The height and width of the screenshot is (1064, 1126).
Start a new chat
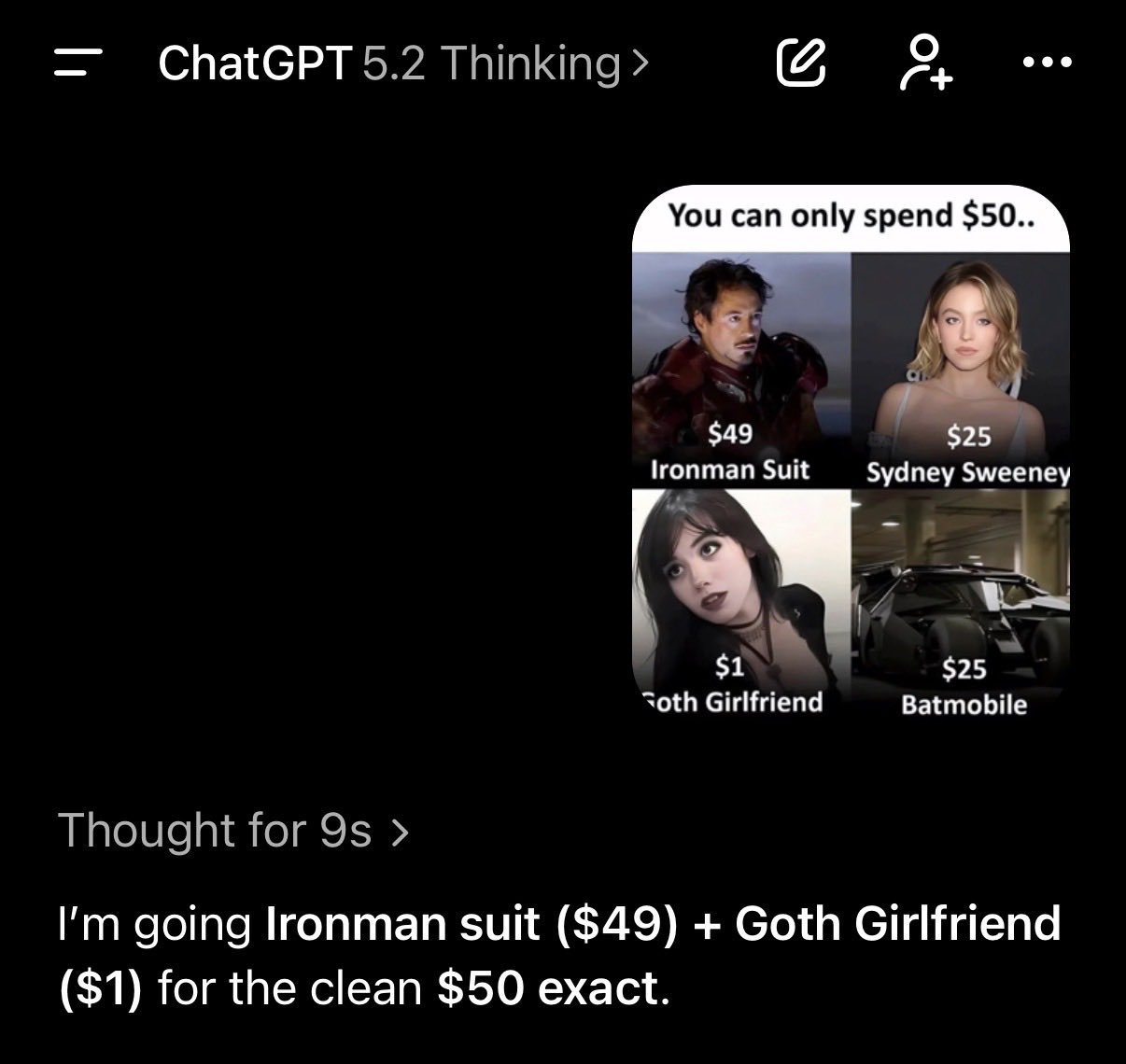pos(801,63)
